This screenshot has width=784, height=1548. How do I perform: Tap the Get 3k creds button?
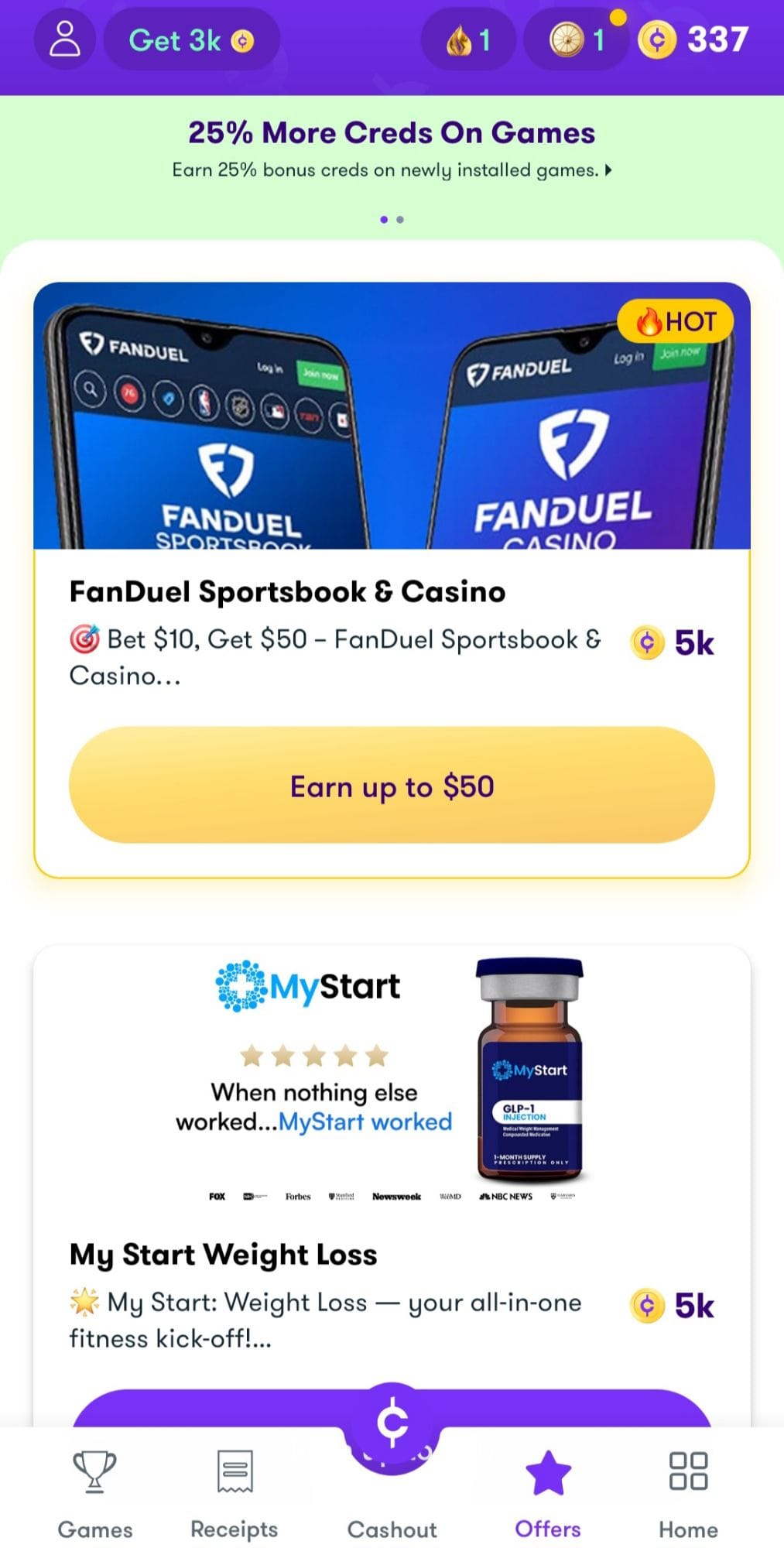coord(191,39)
